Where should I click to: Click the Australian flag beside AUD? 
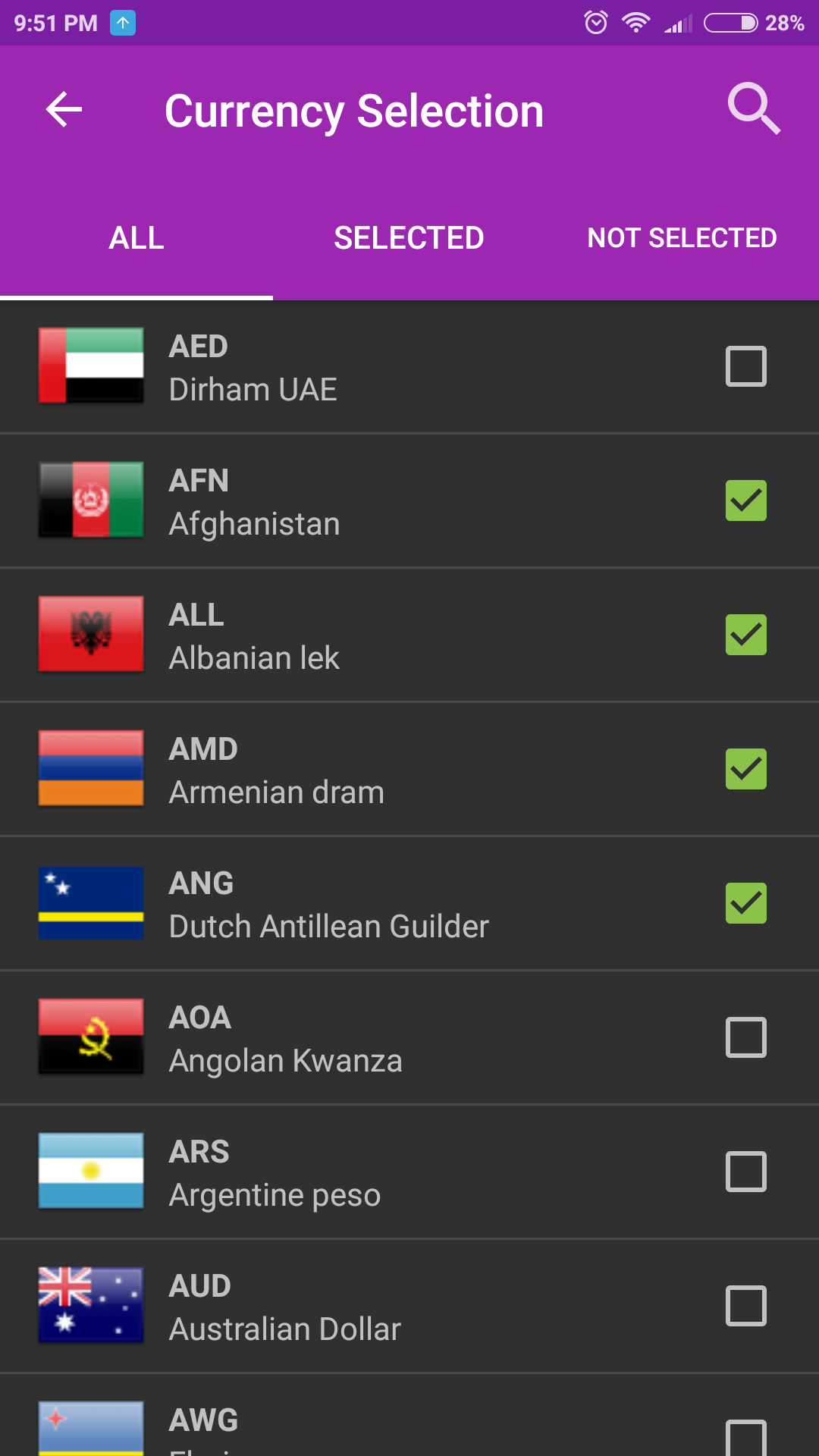coord(90,1306)
